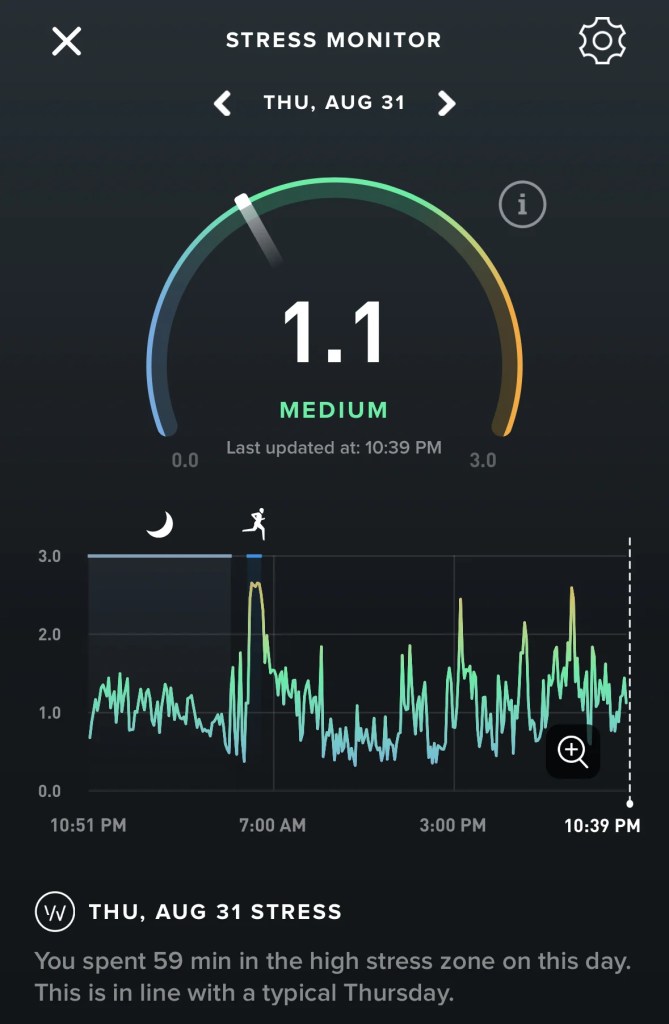Zoom into the stress graph

tap(573, 751)
